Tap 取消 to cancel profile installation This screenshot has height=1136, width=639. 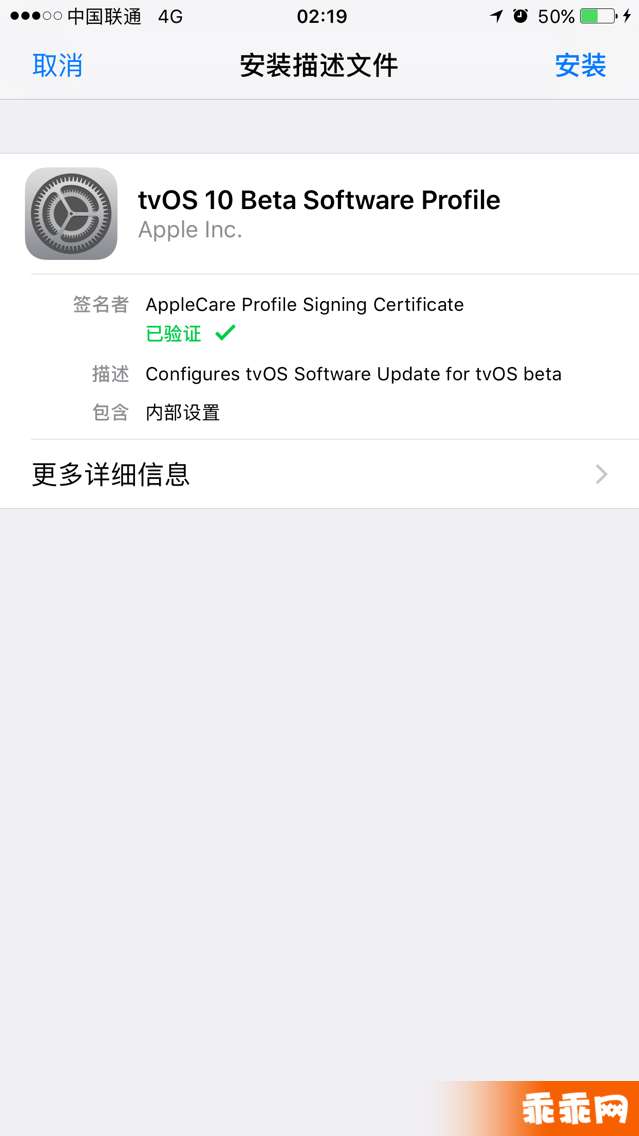pyautogui.click(x=57, y=66)
